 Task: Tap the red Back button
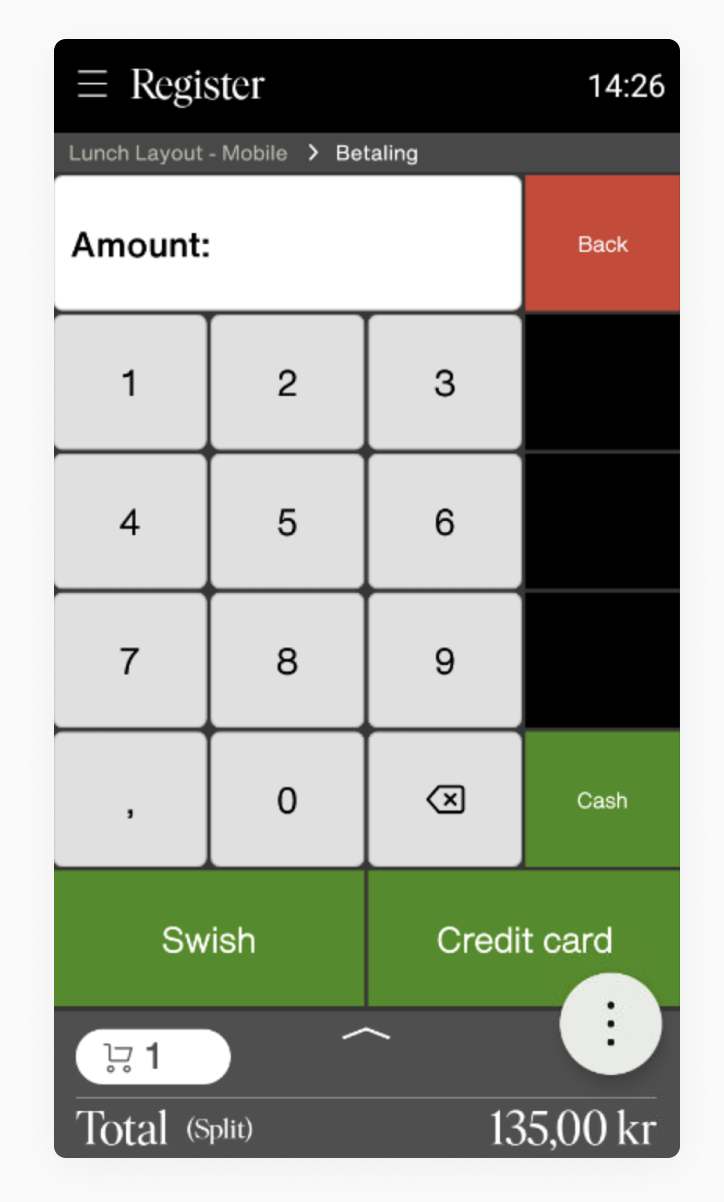click(x=602, y=244)
